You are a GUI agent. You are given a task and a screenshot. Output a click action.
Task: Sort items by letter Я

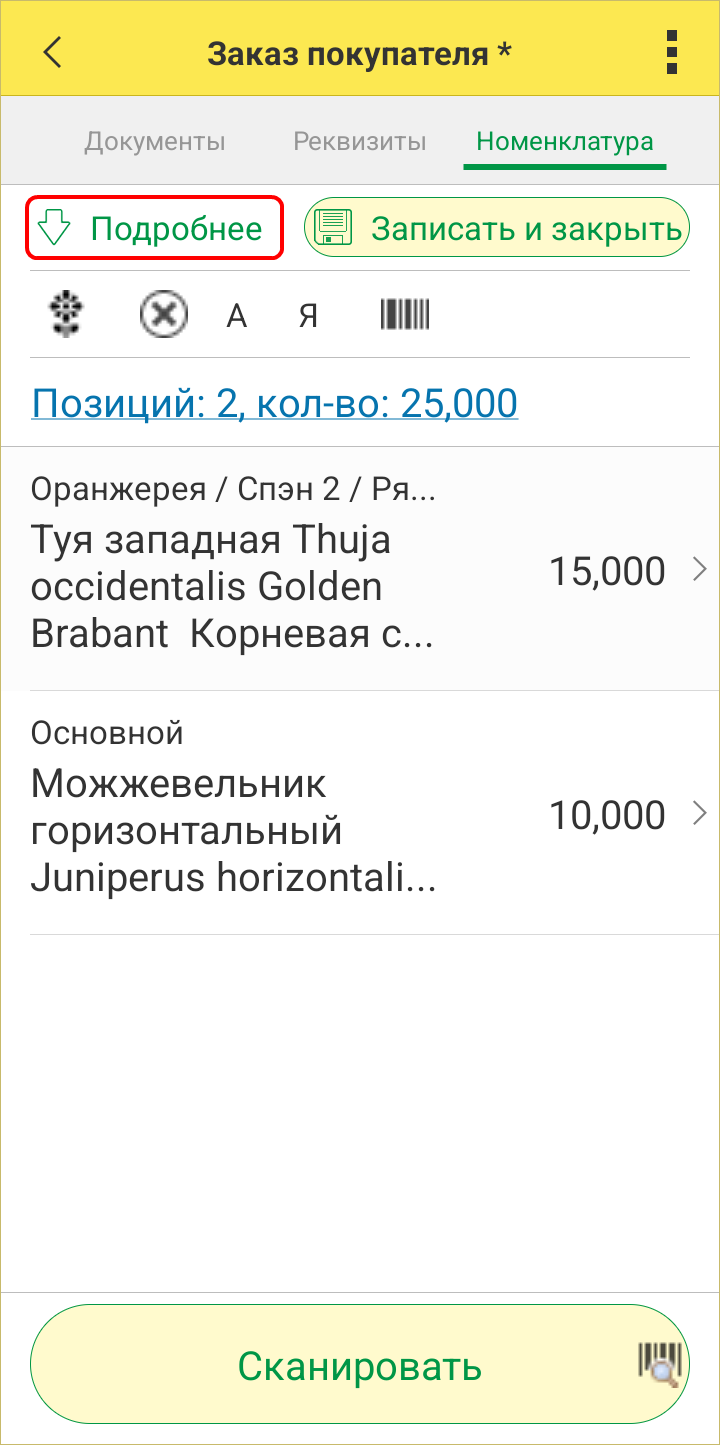click(309, 316)
